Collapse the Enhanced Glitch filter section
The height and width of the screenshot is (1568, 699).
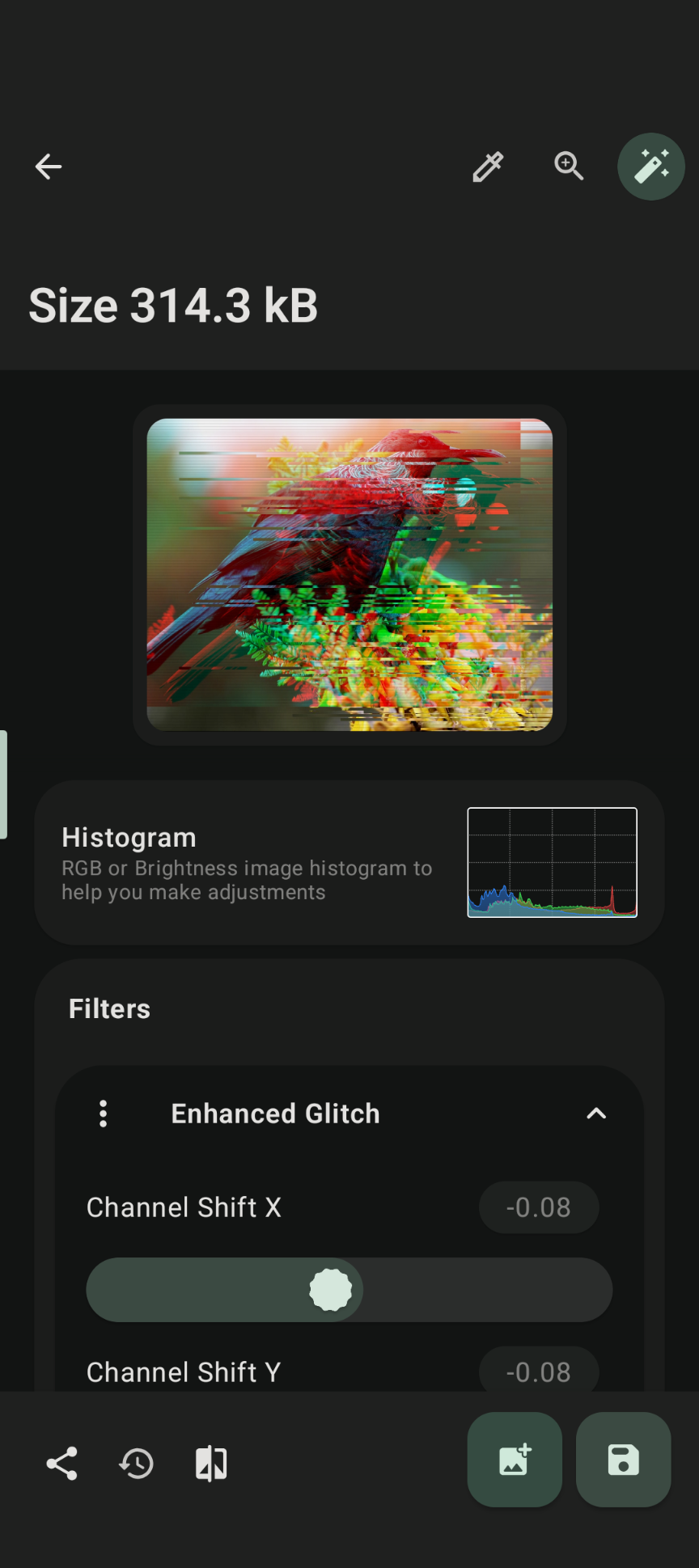tap(596, 1114)
